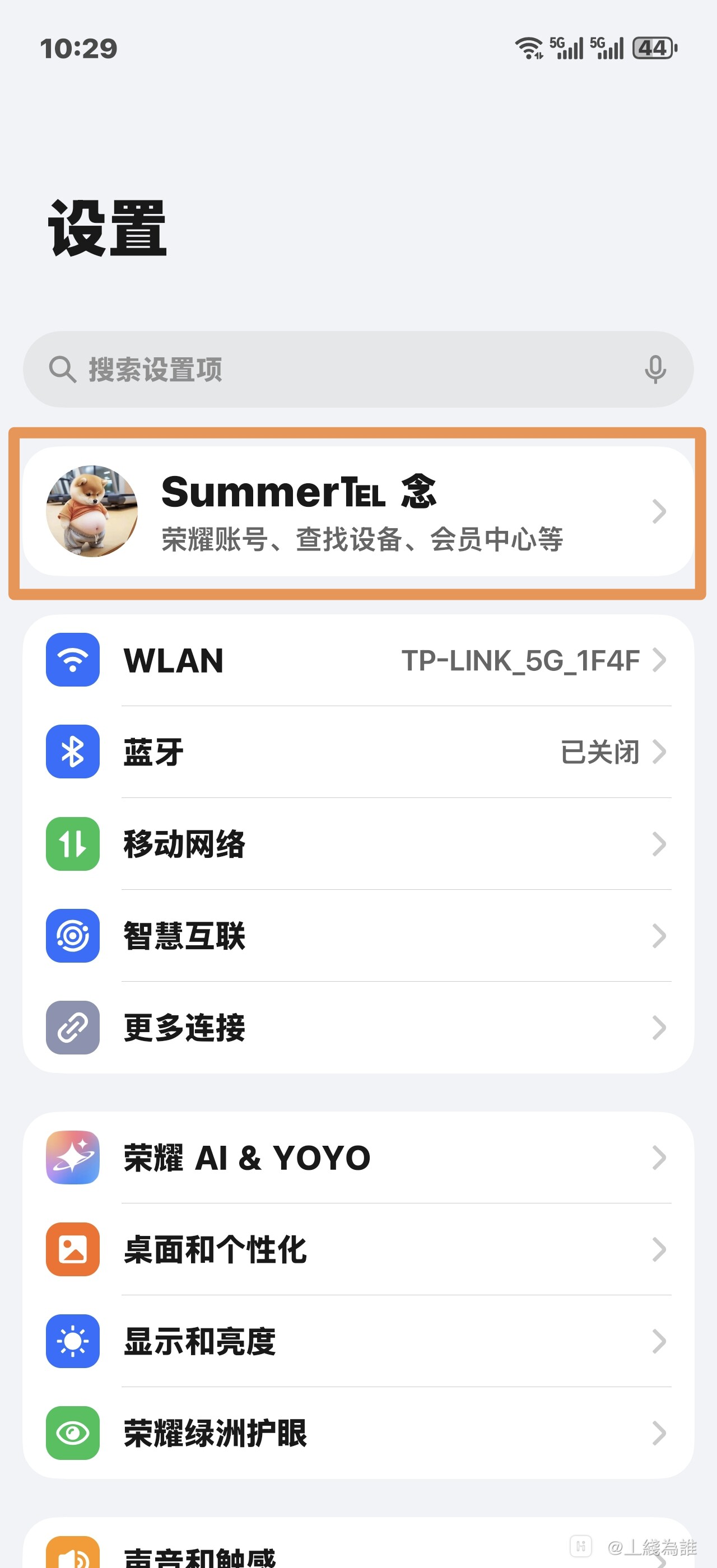Expand Bluetooth settings via the chevron

coord(661,752)
